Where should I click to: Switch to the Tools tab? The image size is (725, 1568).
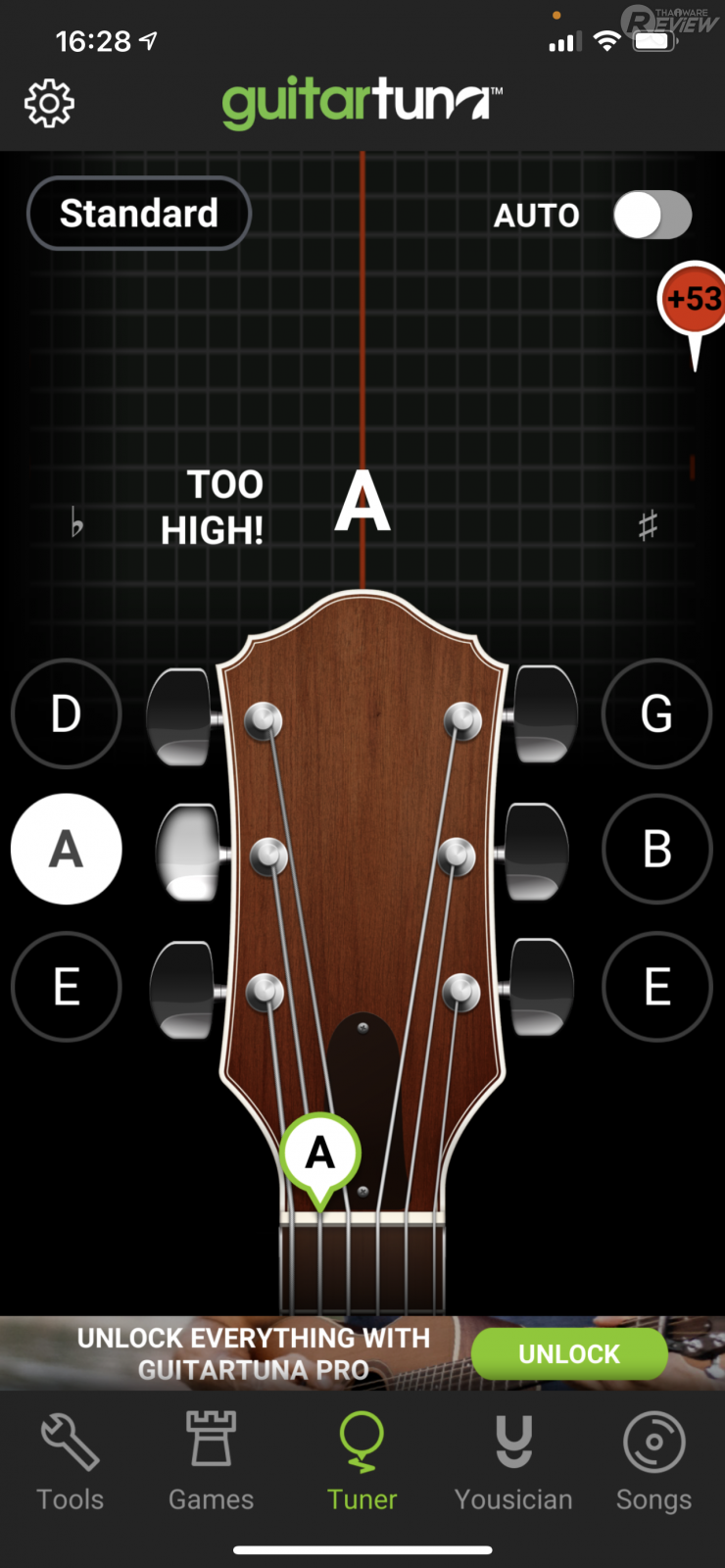(x=71, y=1462)
